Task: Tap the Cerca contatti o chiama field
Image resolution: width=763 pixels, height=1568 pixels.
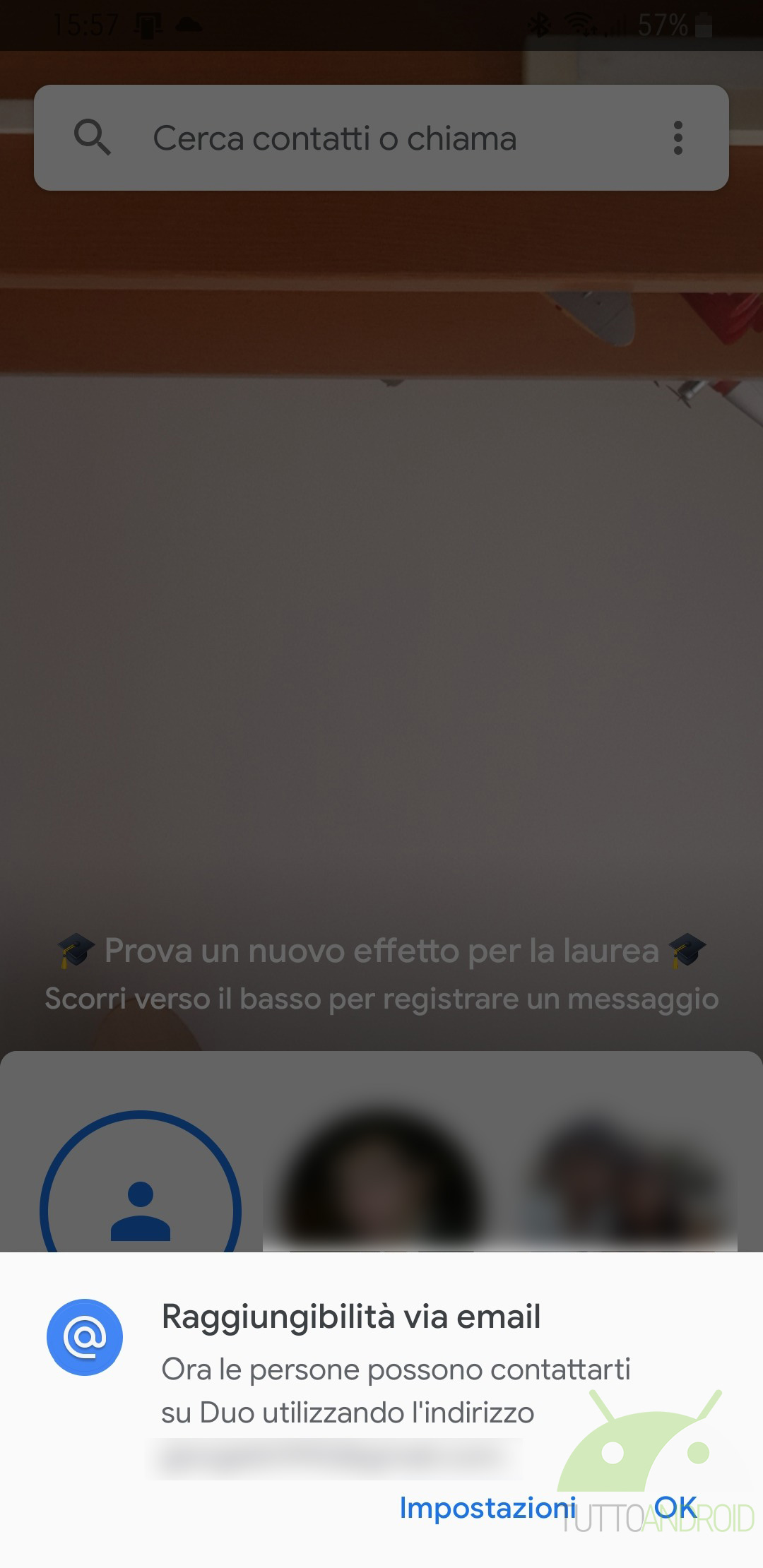Action: pos(381,138)
